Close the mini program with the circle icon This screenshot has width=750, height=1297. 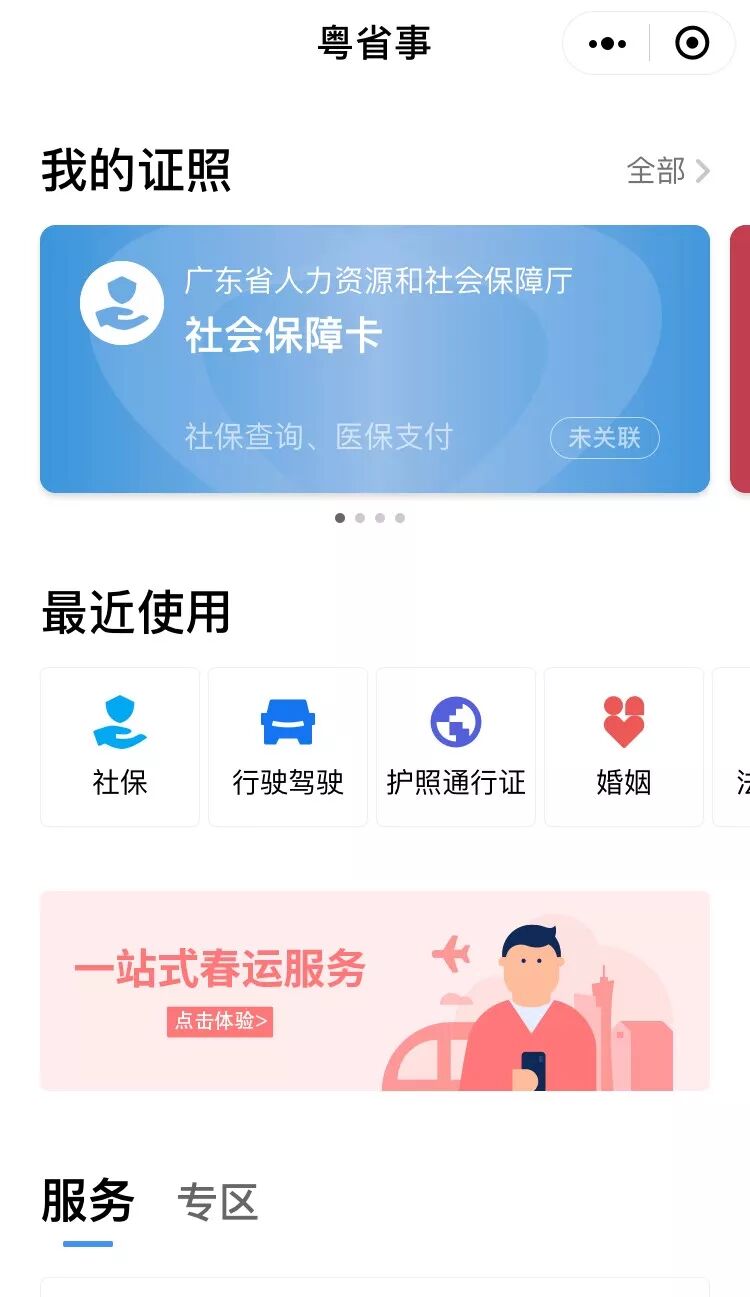[x=692, y=43]
